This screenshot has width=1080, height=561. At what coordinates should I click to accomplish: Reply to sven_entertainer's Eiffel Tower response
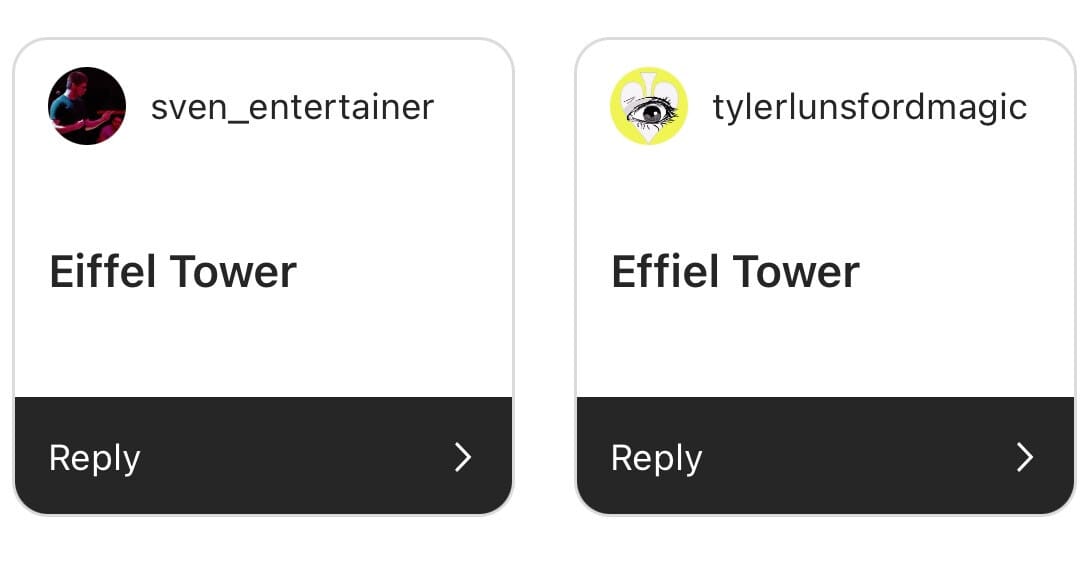coord(262,457)
